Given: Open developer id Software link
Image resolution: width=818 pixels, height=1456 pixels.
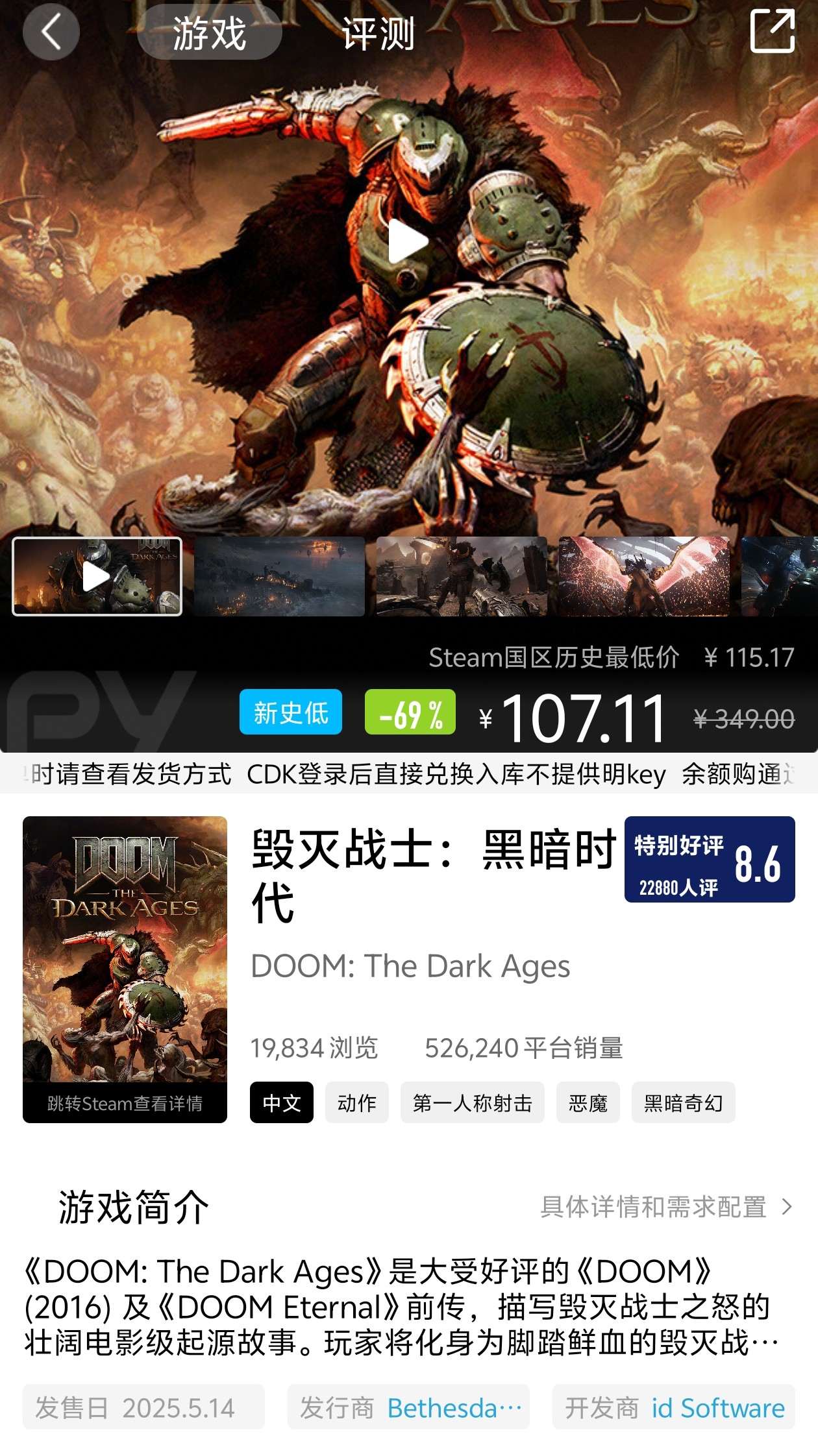Looking at the screenshot, I should pos(717,1408).
